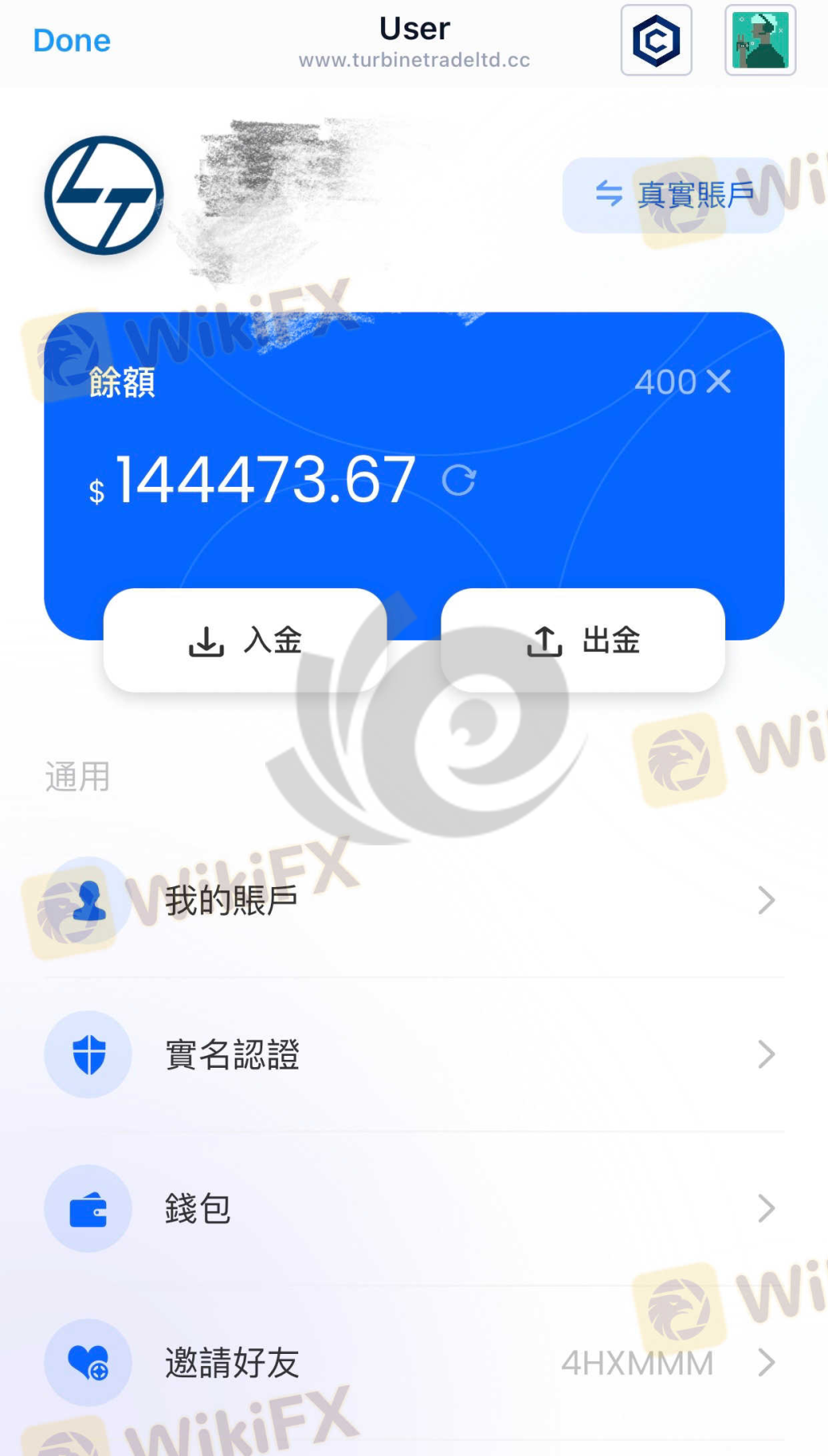Refresh the account balance
Viewport: 828px width, 1456px height.
coord(459,481)
